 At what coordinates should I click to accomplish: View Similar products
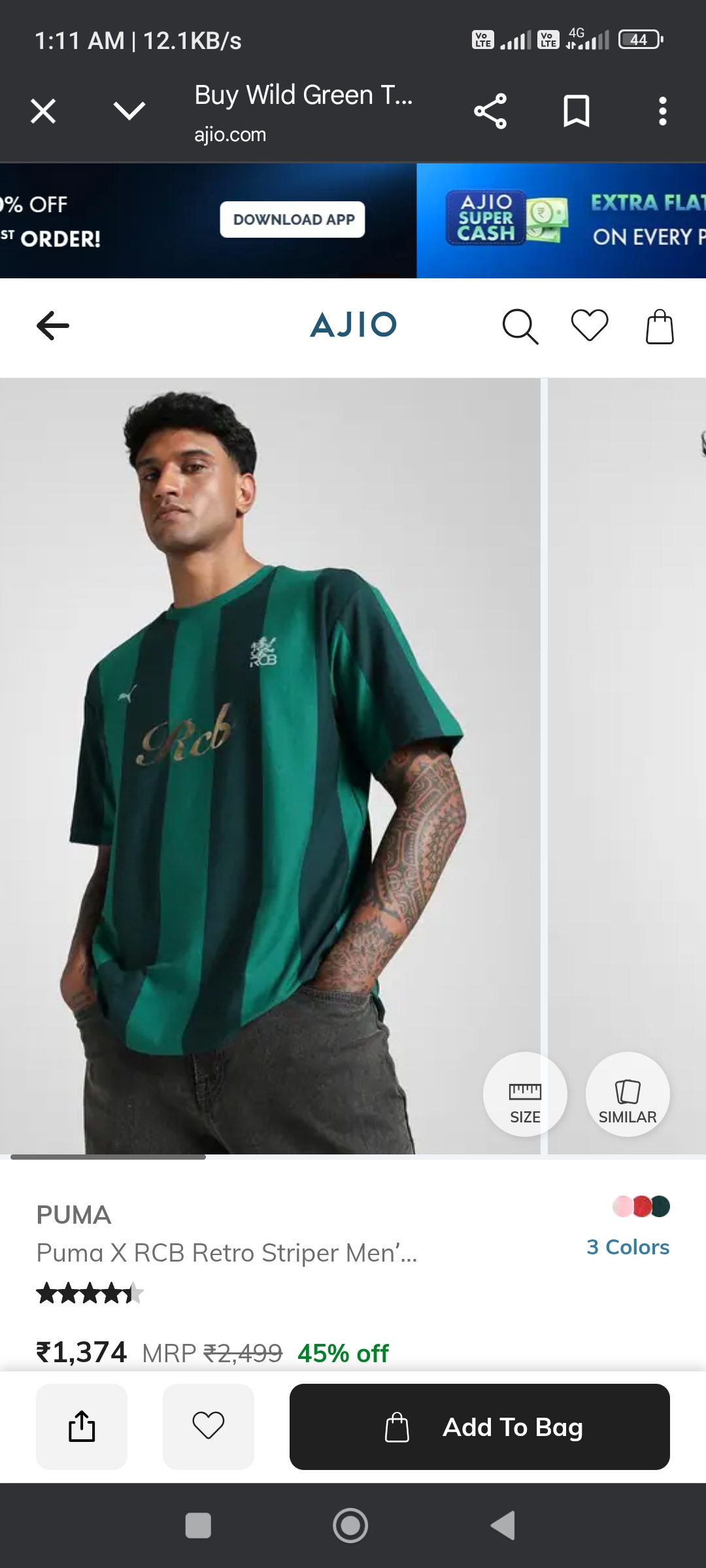[628, 1094]
